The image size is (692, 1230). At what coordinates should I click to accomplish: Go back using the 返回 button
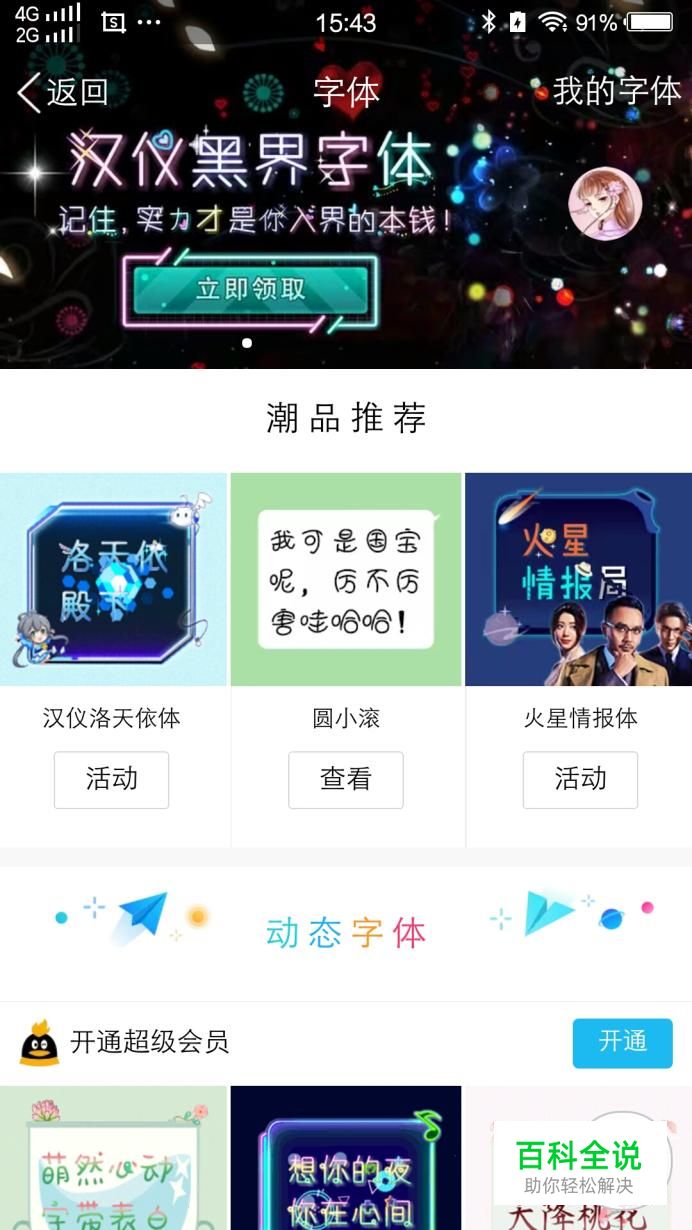point(62,92)
